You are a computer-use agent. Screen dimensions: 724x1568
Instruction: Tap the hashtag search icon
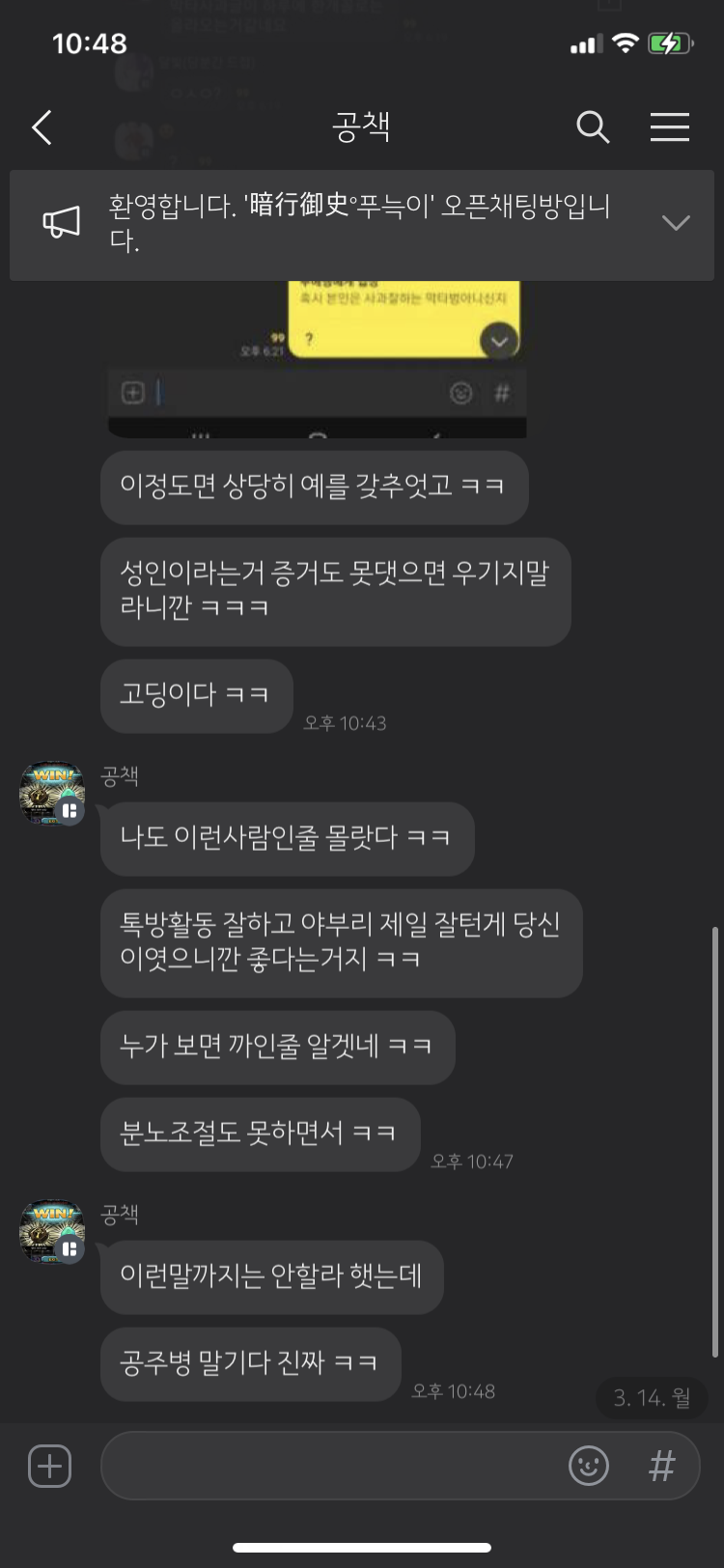coord(662,1466)
